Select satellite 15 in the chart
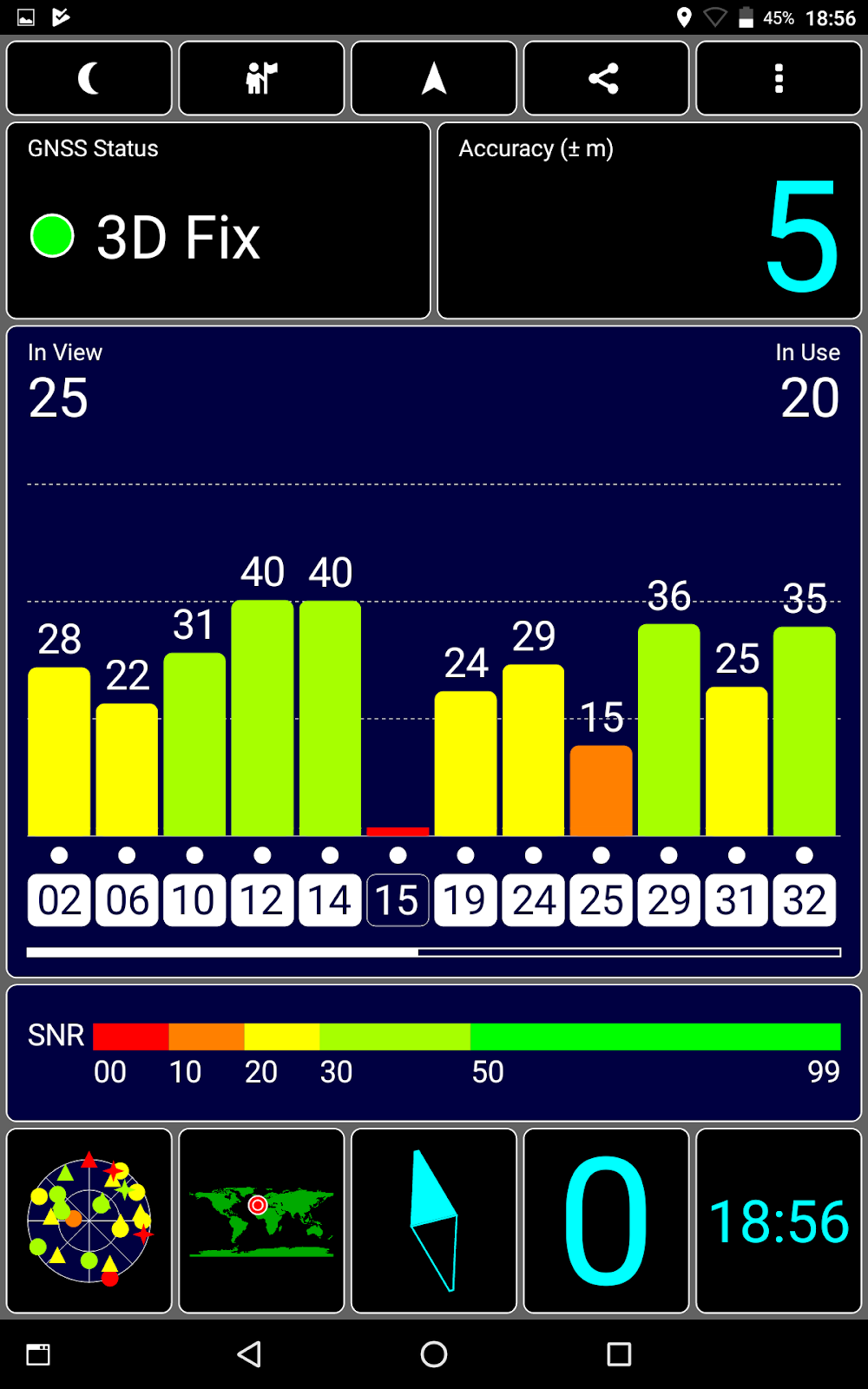Screen dimensions: 868x1389 pos(398,900)
